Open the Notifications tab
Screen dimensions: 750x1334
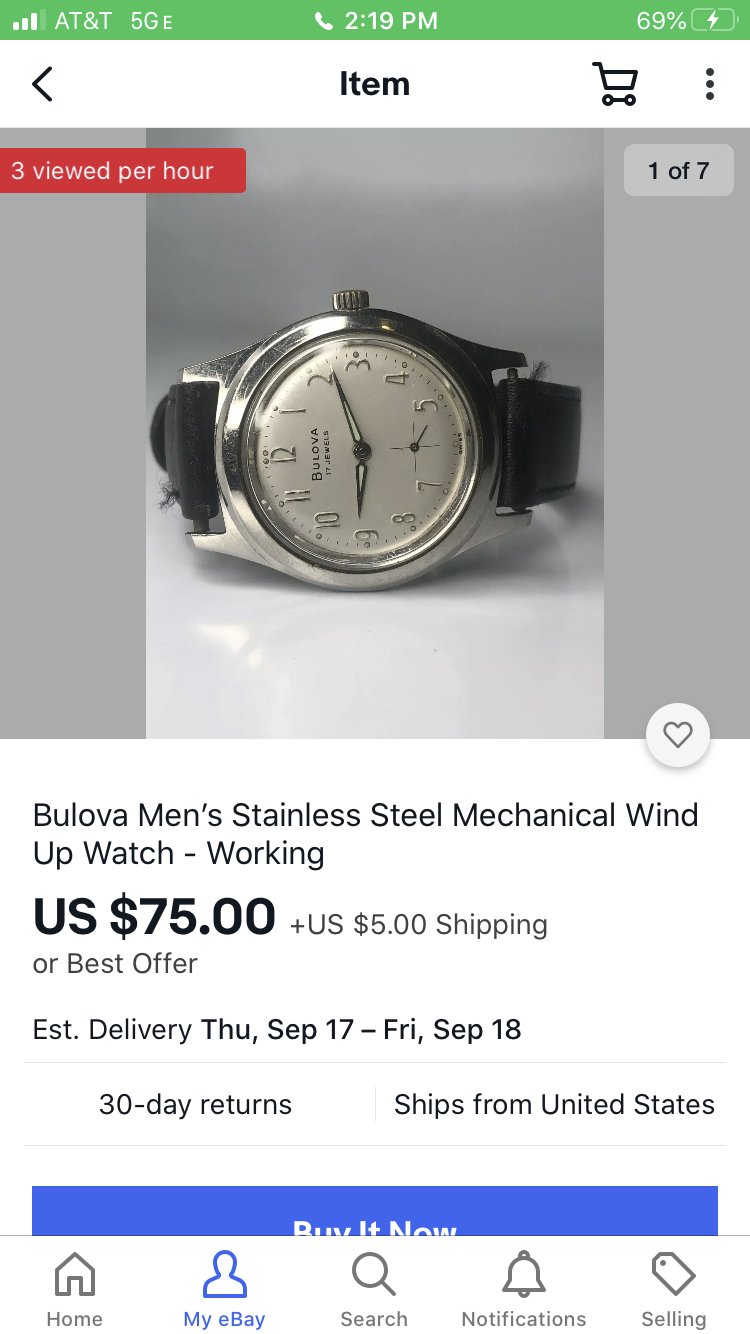pyautogui.click(x=524, y=1288)
